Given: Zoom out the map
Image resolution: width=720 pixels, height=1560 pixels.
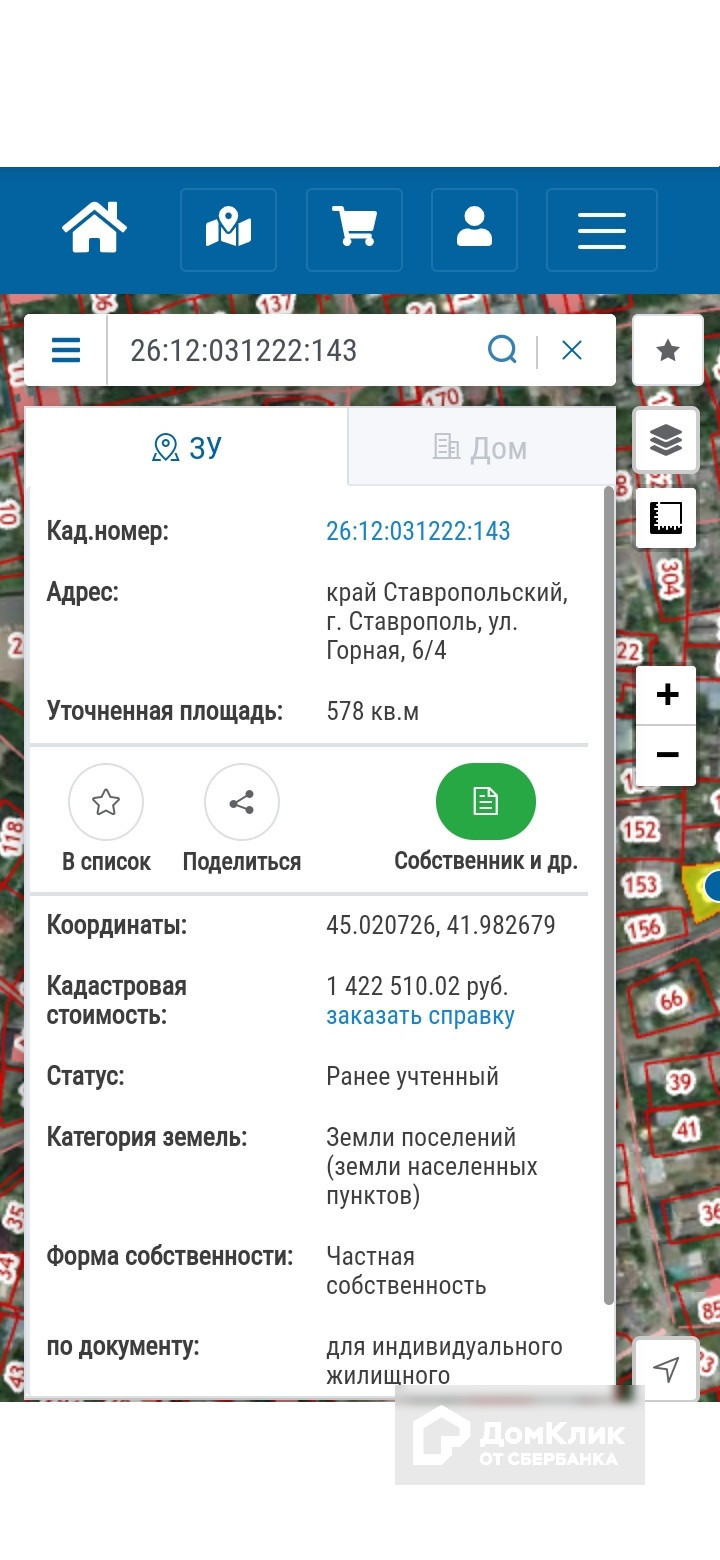Looking at the screenshot, I should pyautogui.click(x=667, y=755).
